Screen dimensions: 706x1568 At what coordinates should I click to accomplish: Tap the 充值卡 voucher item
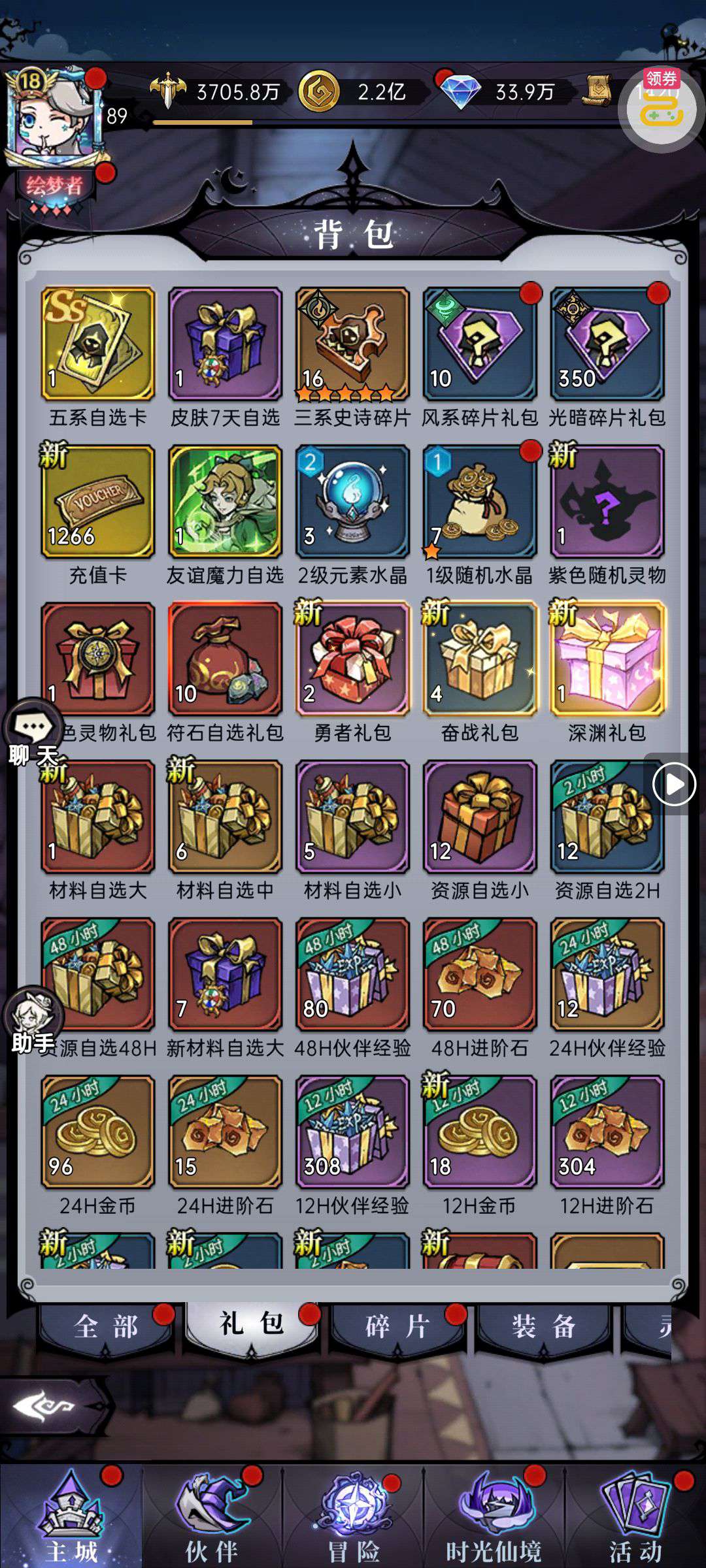tap(98, 502)
